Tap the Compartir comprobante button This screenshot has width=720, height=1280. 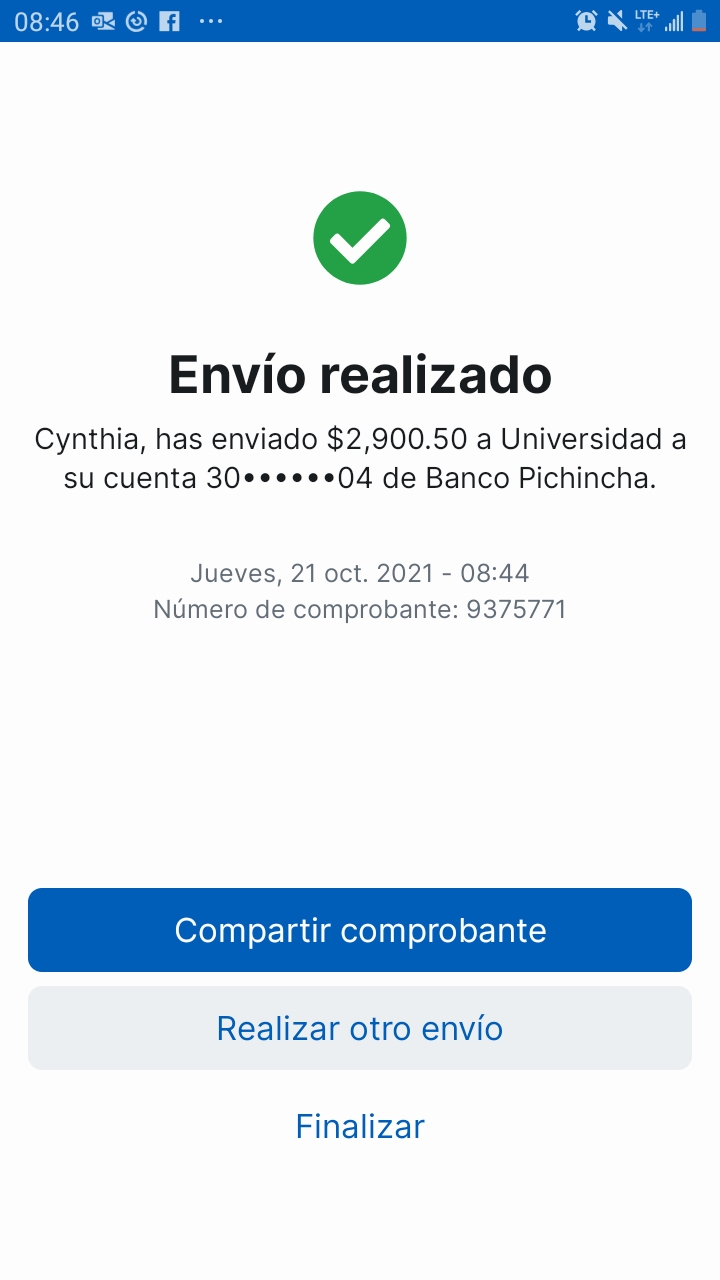click(x=360, y=930)
